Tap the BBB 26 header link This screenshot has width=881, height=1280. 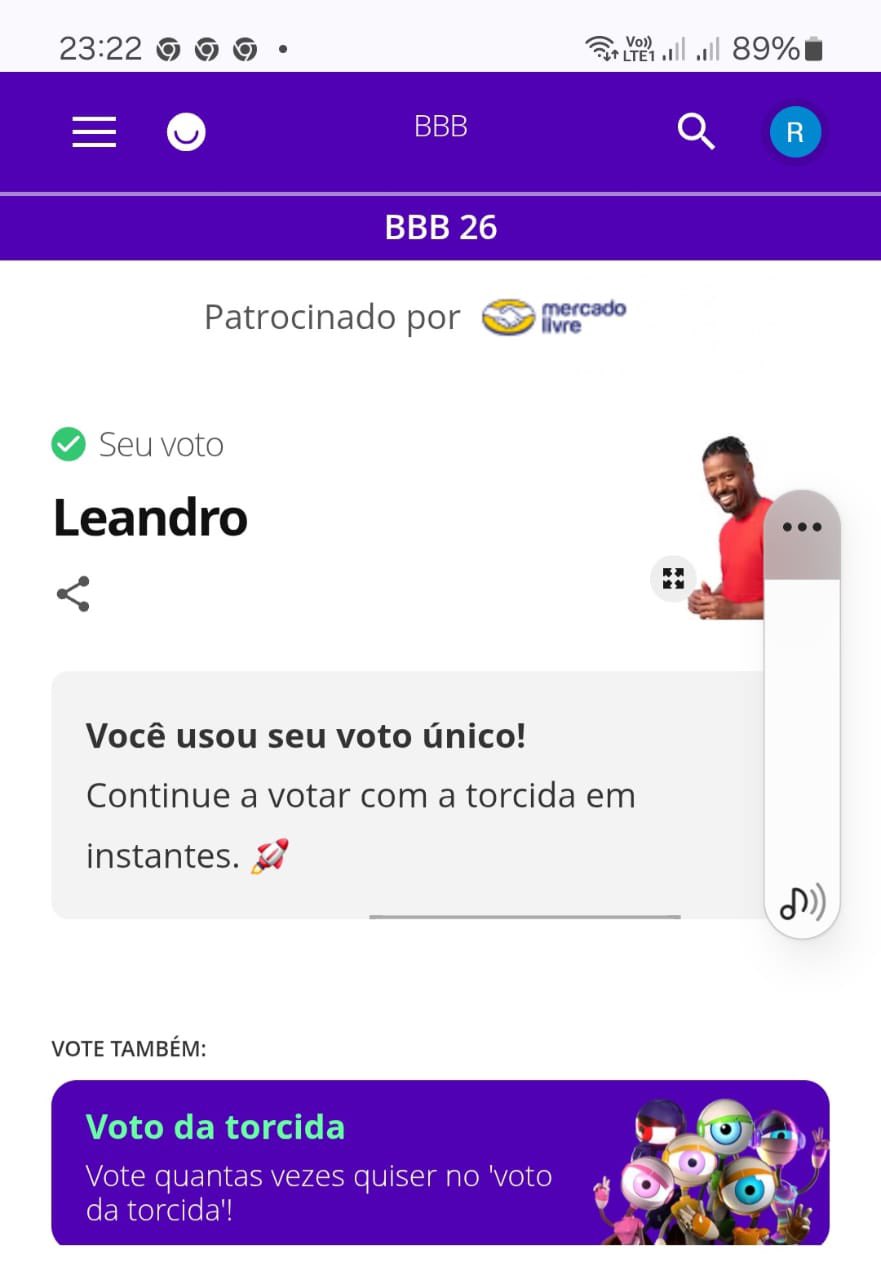(x=440, y=228)
